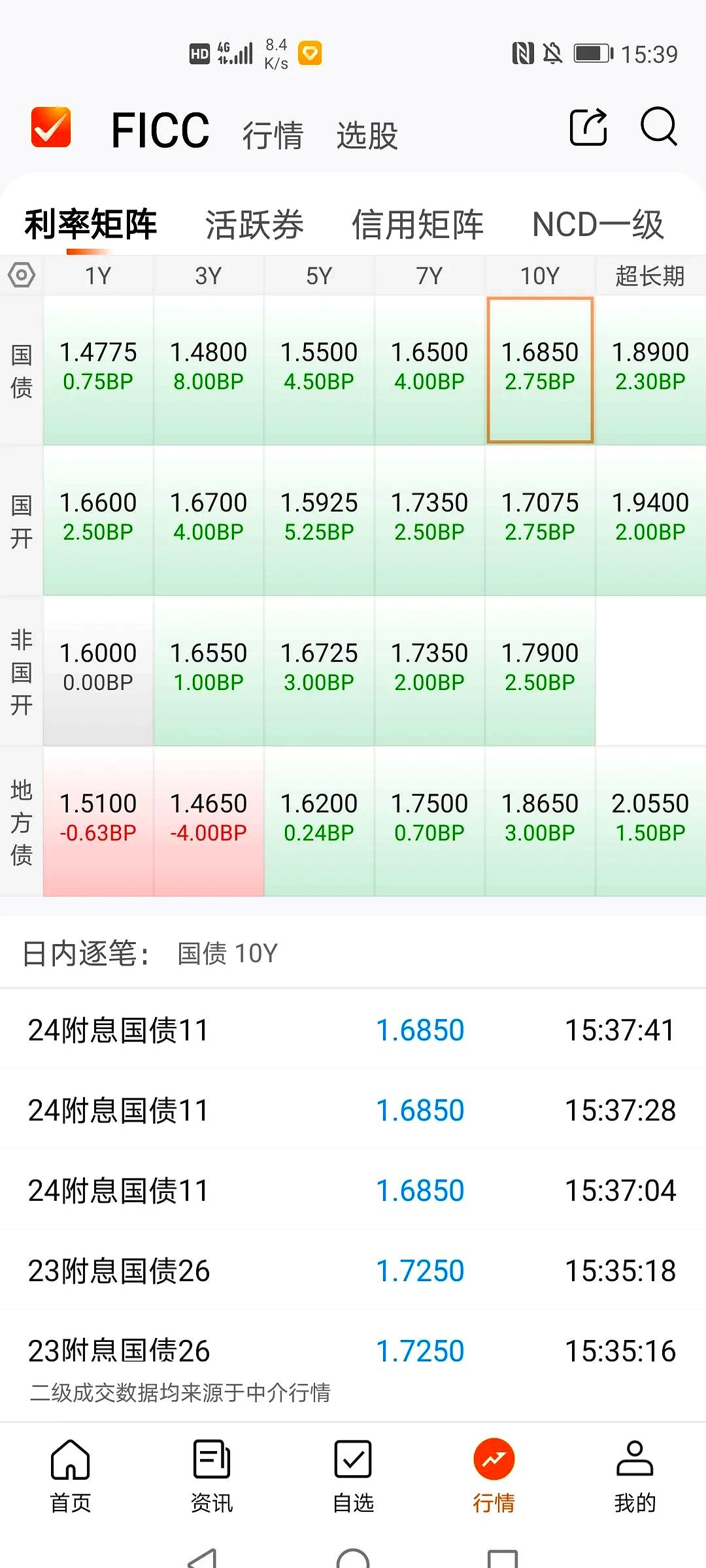Open the NCD一级 tab
706x1568 pixels.
598,224
